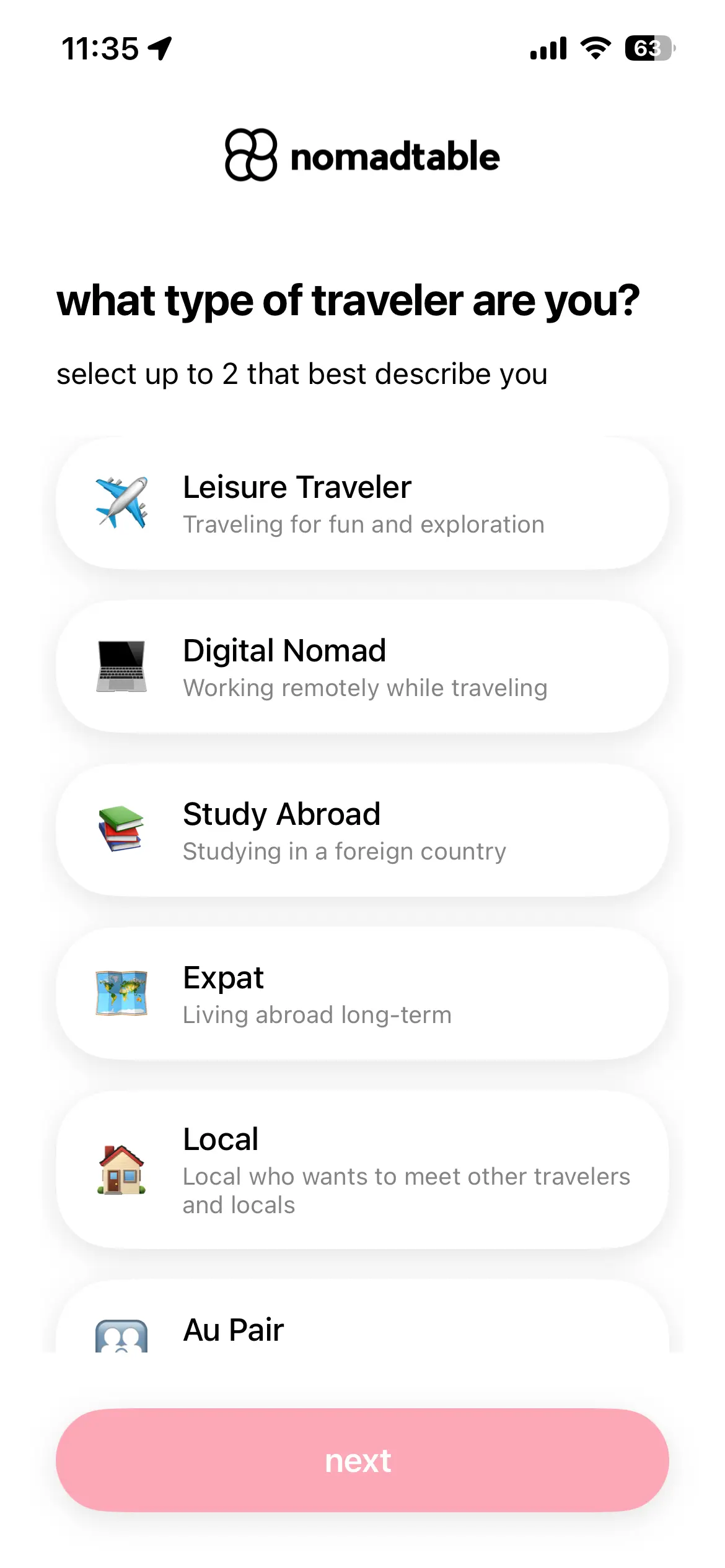Click the nomadtable wordmark text
Viewport: 725px width, 1568px height.
pos(394,155)
